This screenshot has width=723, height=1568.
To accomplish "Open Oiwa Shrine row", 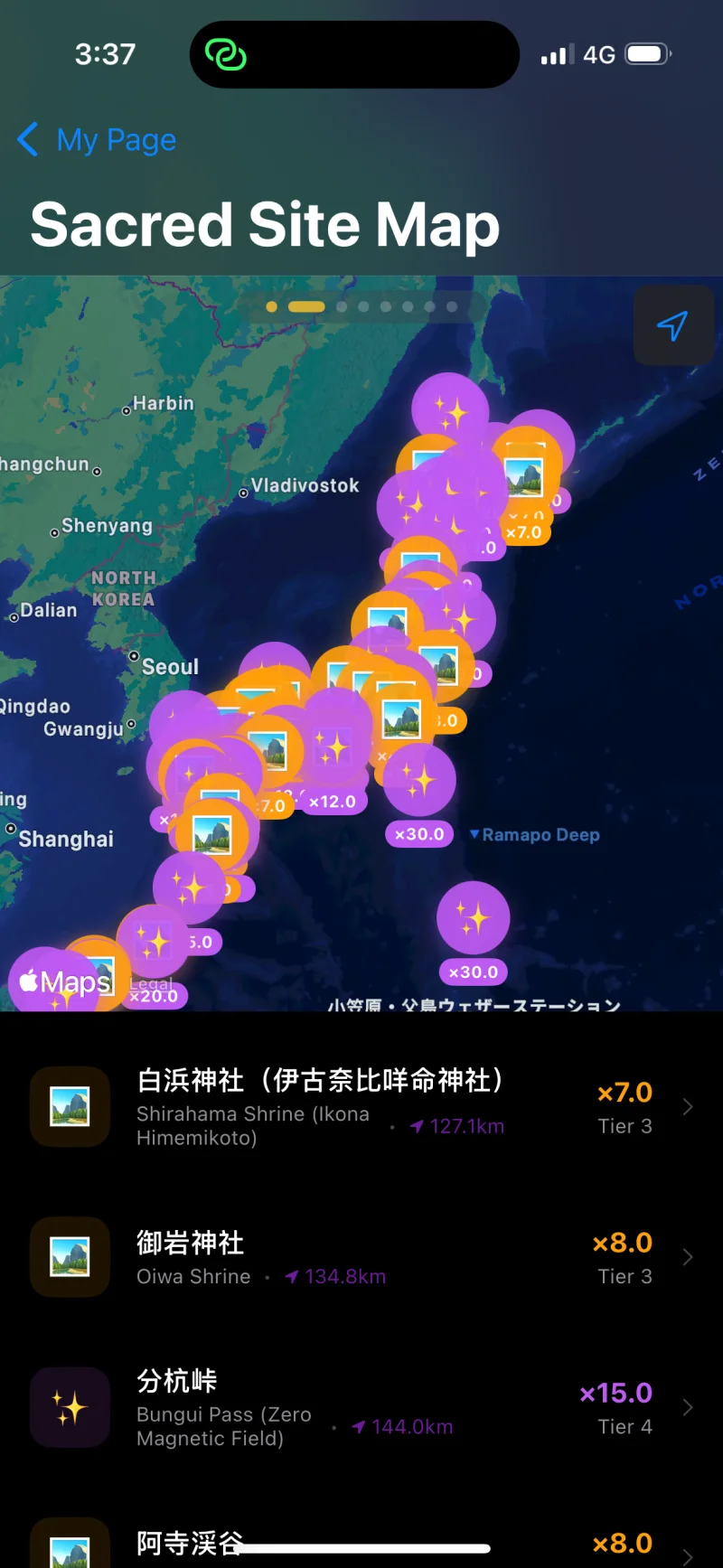I will (x=361, y=1257).
